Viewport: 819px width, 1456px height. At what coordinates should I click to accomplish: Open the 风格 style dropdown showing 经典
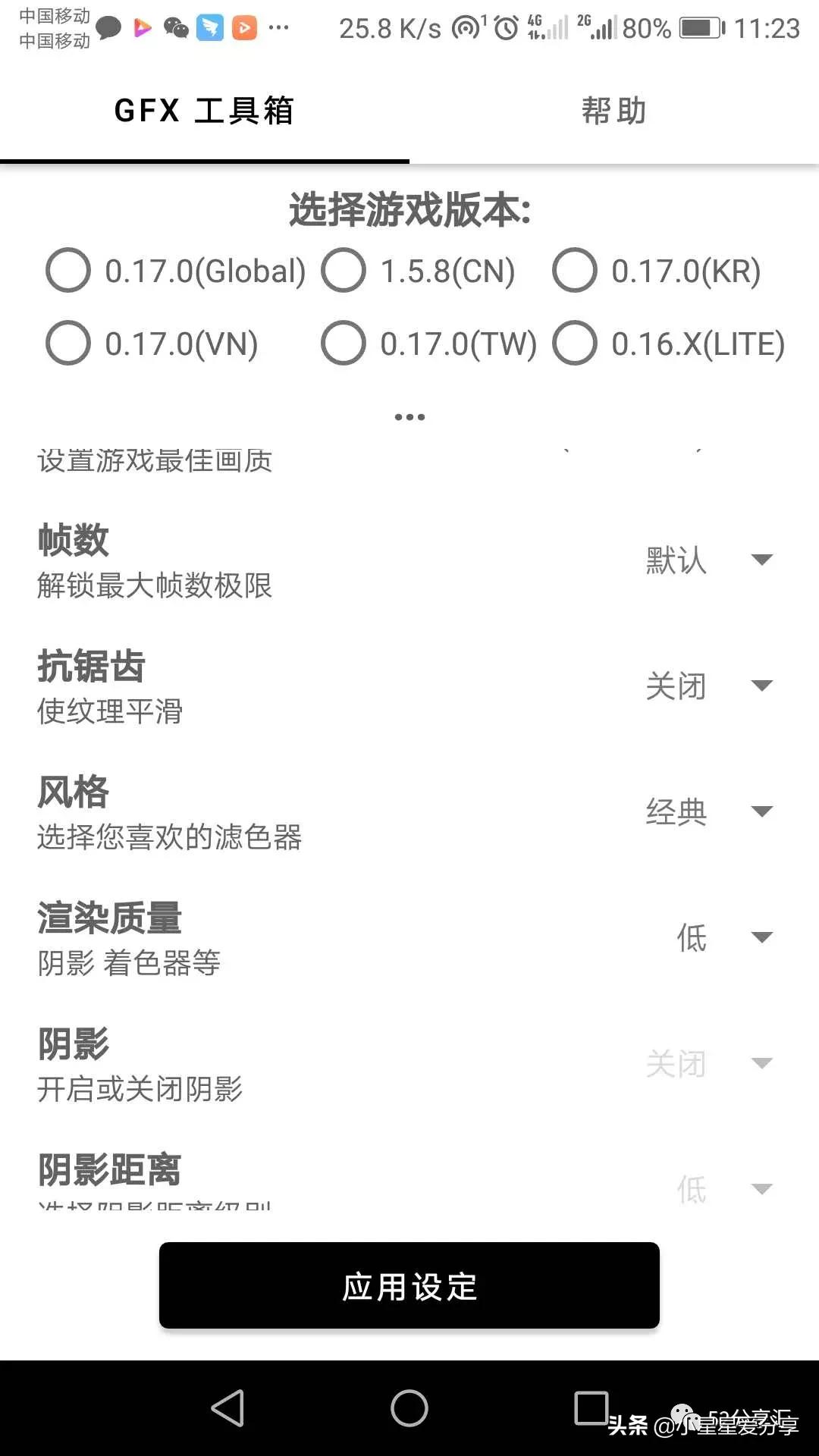coord(709,811)
